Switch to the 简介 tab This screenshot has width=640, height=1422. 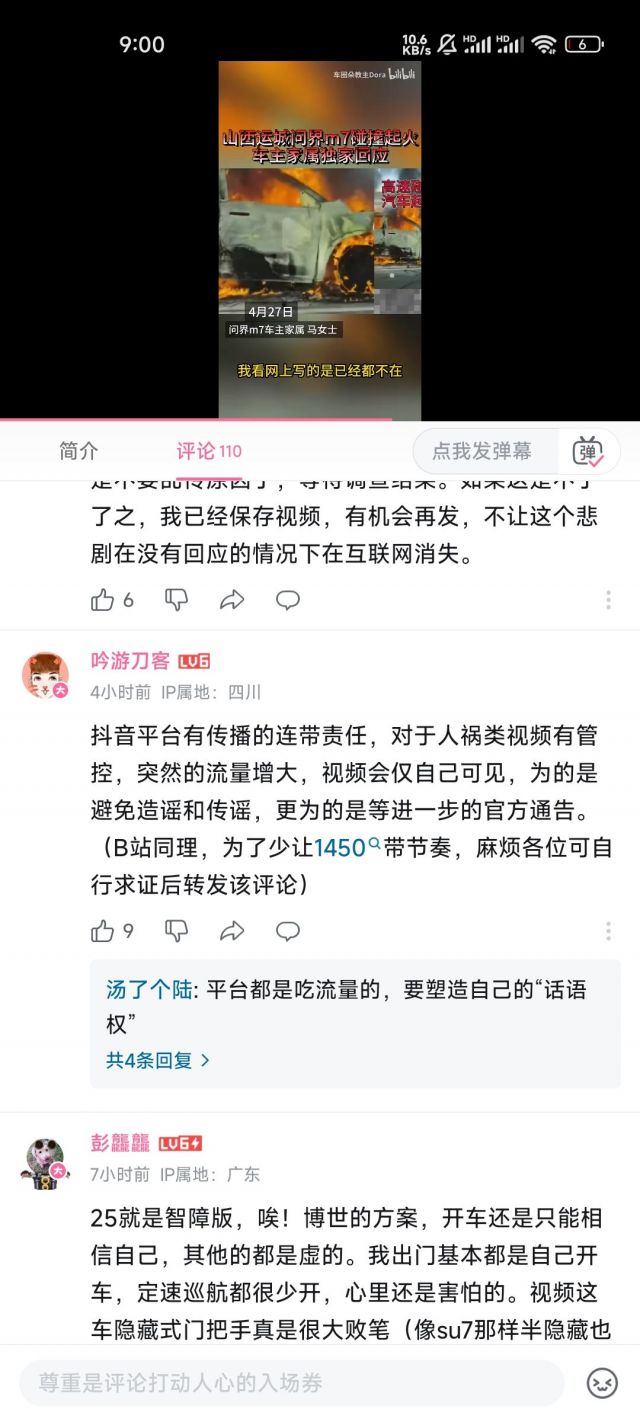click(79, 451)
